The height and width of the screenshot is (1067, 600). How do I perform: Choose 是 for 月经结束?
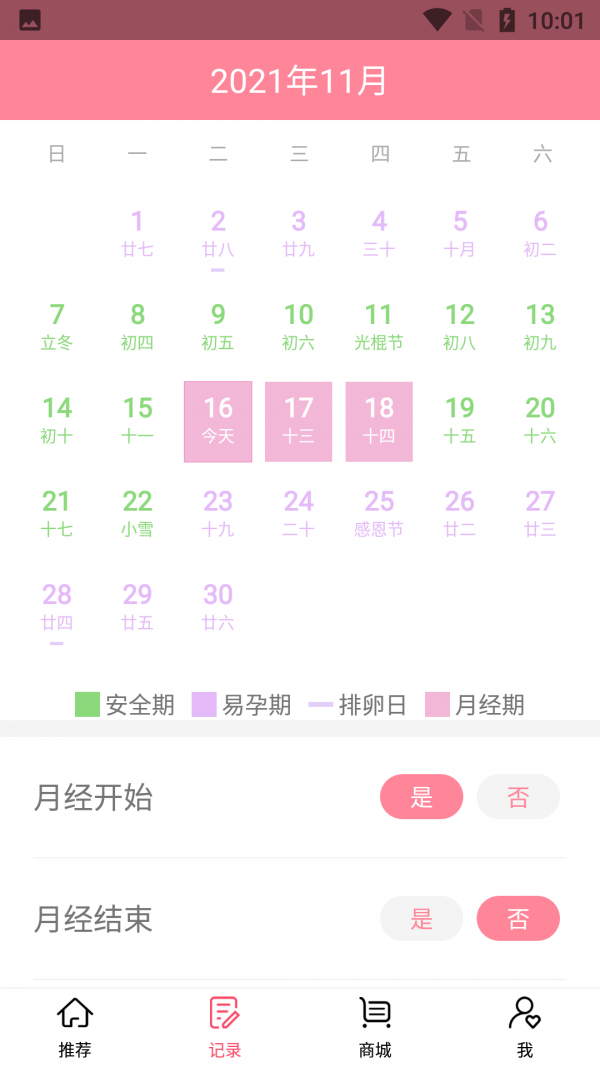(421, 918)
